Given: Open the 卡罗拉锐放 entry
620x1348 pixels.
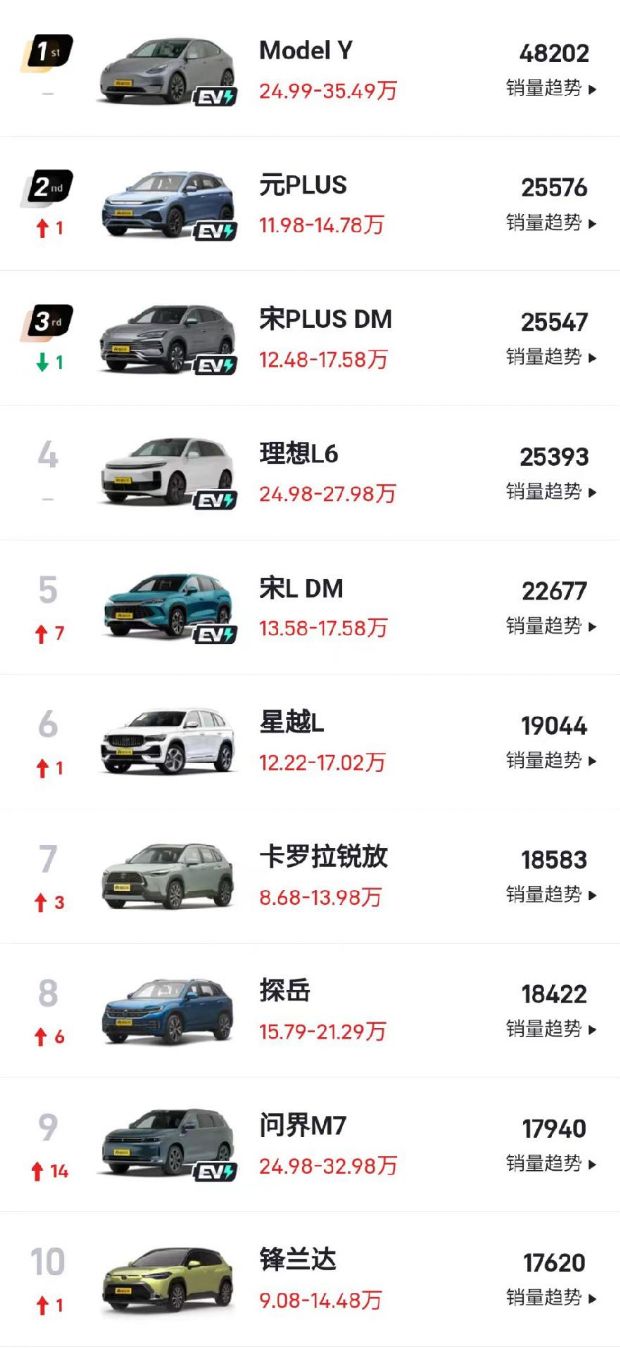Looking at the screenshot, I should point(323,857).
